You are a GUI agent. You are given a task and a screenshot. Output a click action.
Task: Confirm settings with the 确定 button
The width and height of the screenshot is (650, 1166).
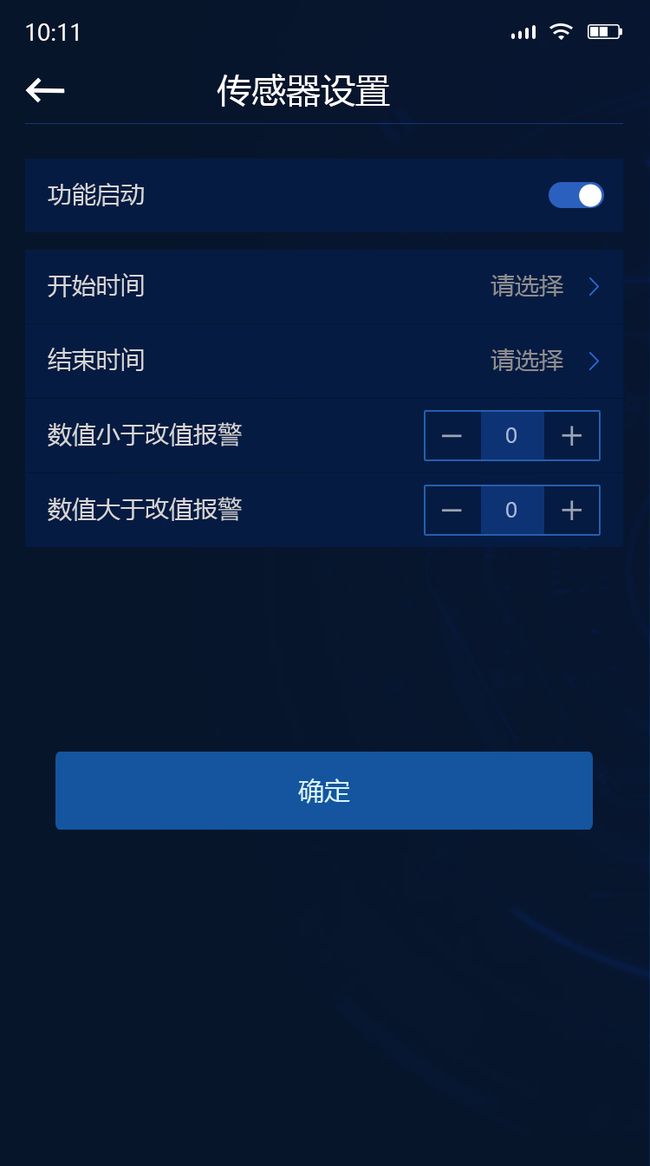[324, 790]
